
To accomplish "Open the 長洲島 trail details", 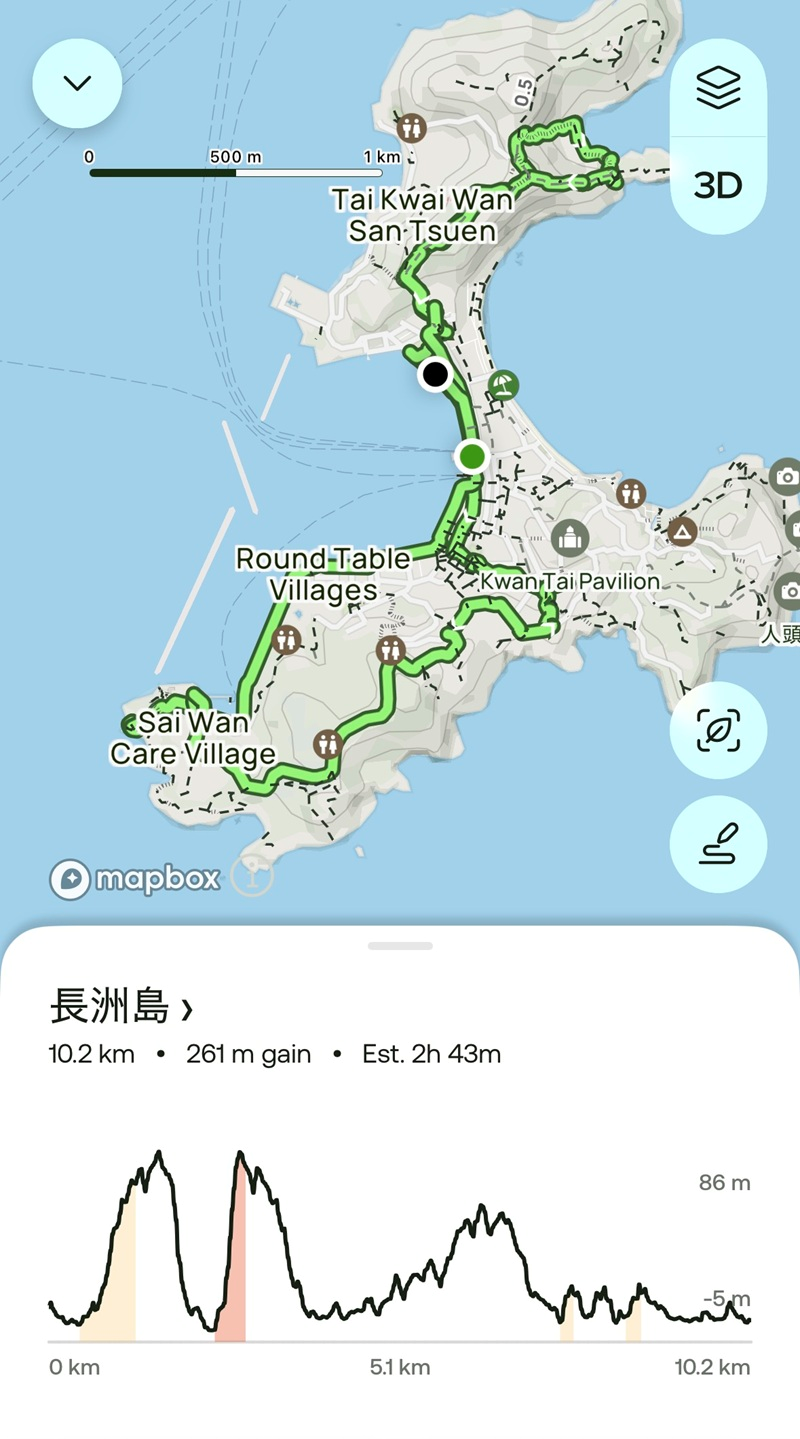I will click(121, 1008).
